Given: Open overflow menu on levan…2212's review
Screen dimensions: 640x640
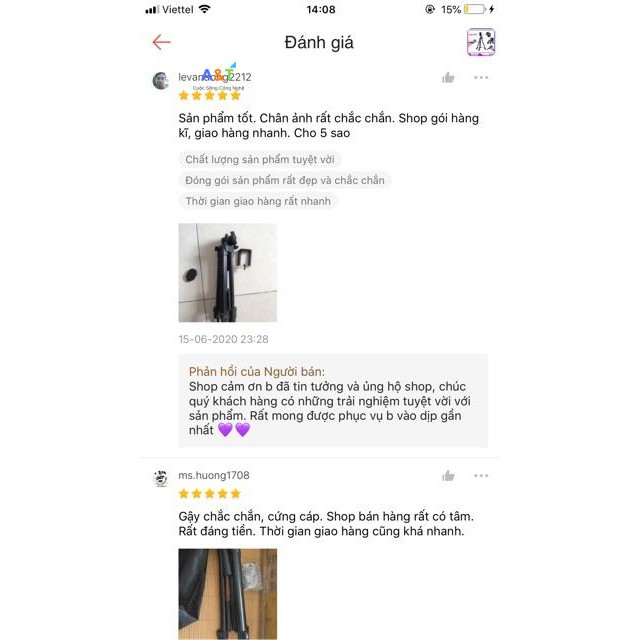Looking at the screenshot, I should pyautogui.click(x=481, y=78).
